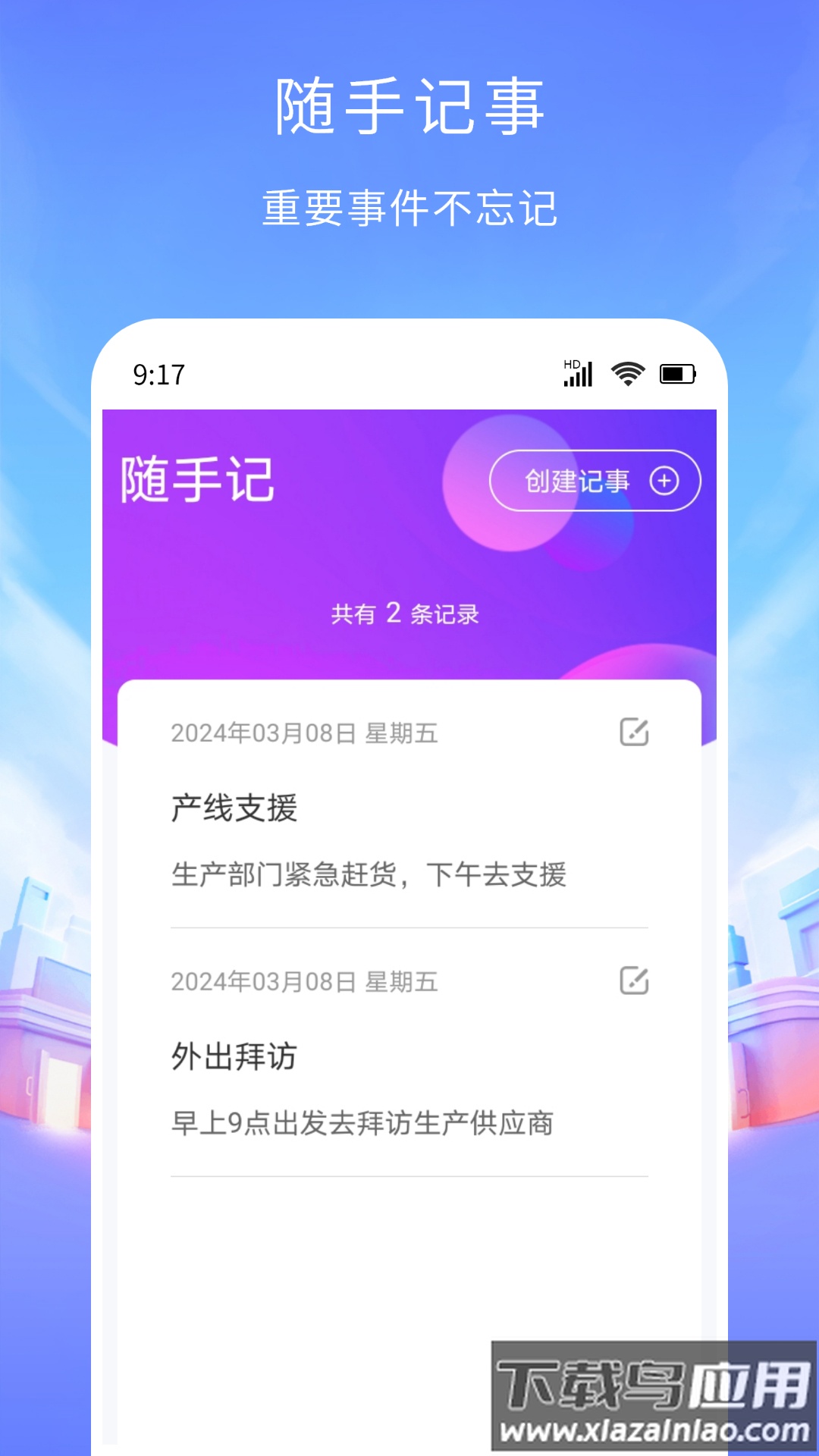This screenshot has height=1456, width=819.
Task: Toggle editing mode for the 产线支援 note
Action: pyautogui.click(x=635, y=732)
